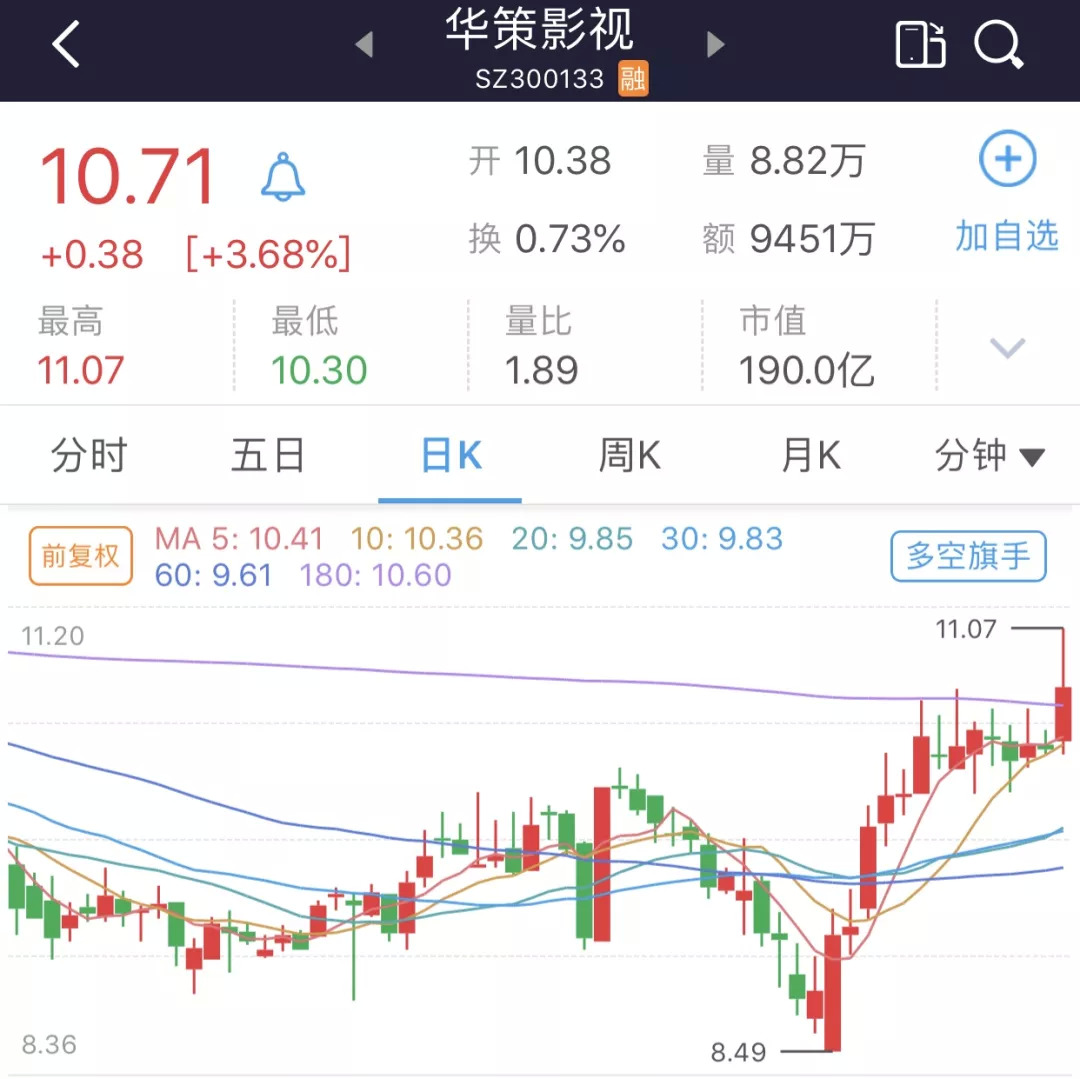
Task: Expand more quote details with the chevron
Action: (1007, 347)
